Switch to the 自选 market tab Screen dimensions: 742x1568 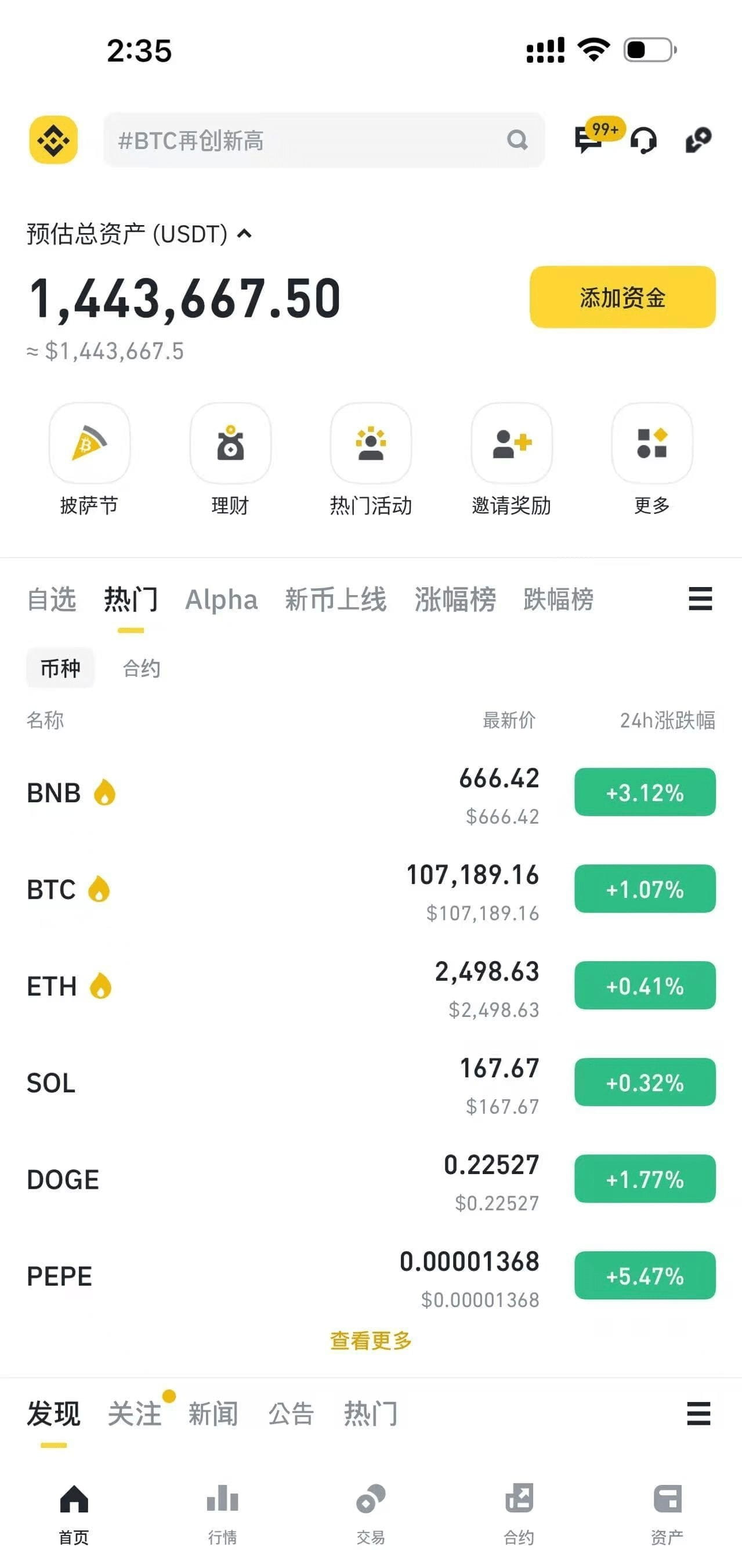tap(52, 600)
